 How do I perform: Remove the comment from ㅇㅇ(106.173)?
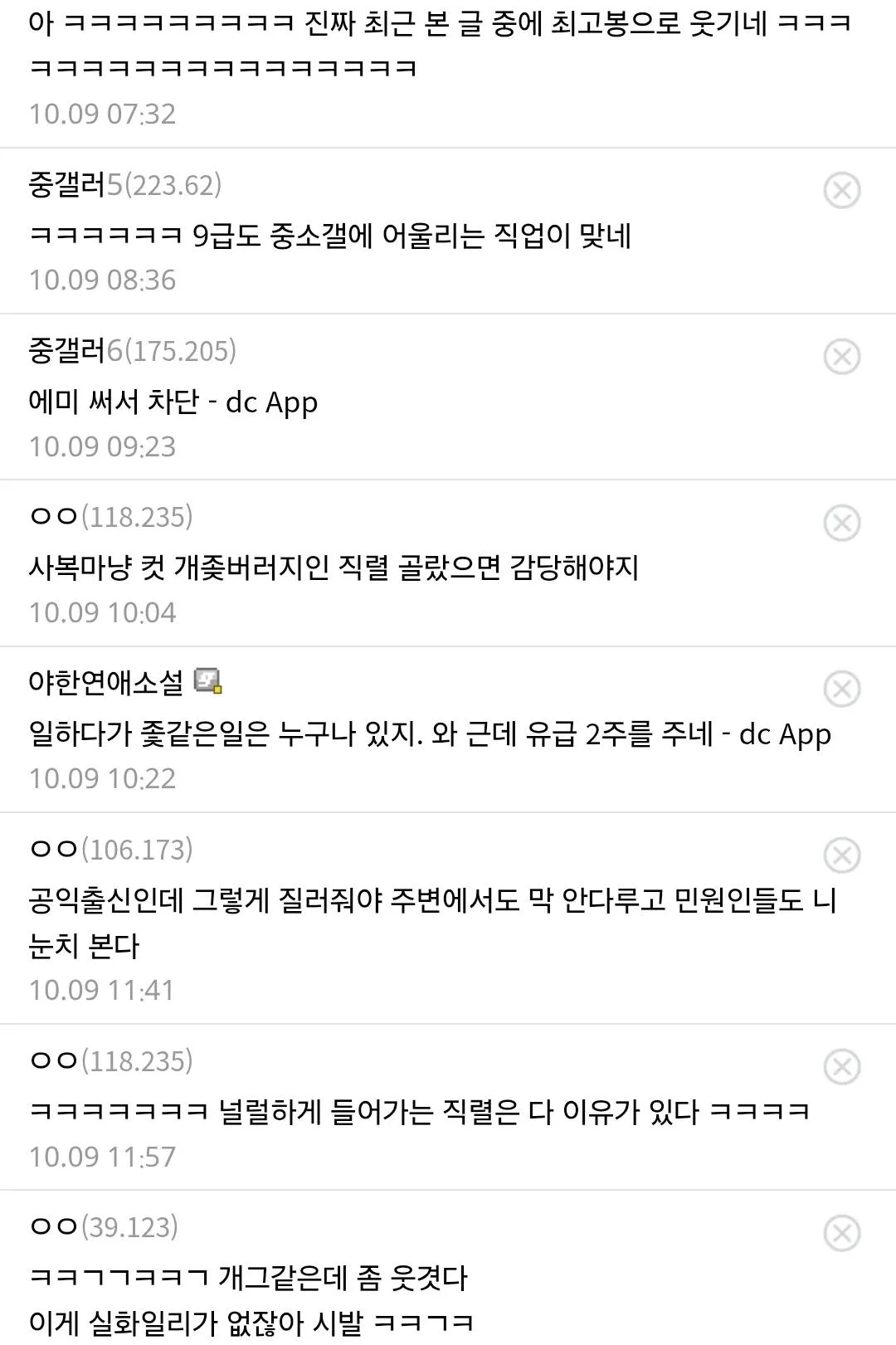click(x=841, y=855)
